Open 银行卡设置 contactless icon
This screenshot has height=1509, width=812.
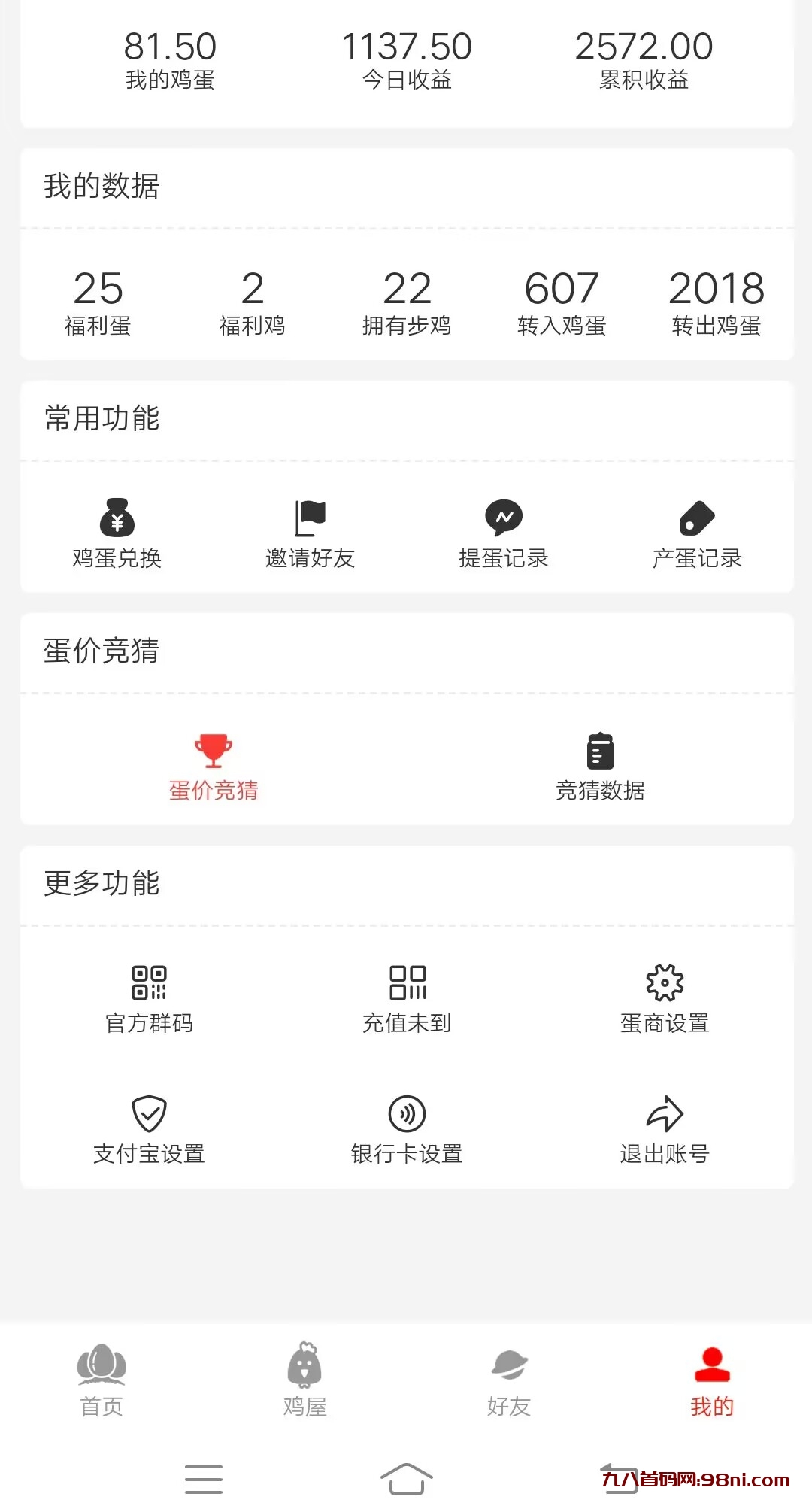407,1114
